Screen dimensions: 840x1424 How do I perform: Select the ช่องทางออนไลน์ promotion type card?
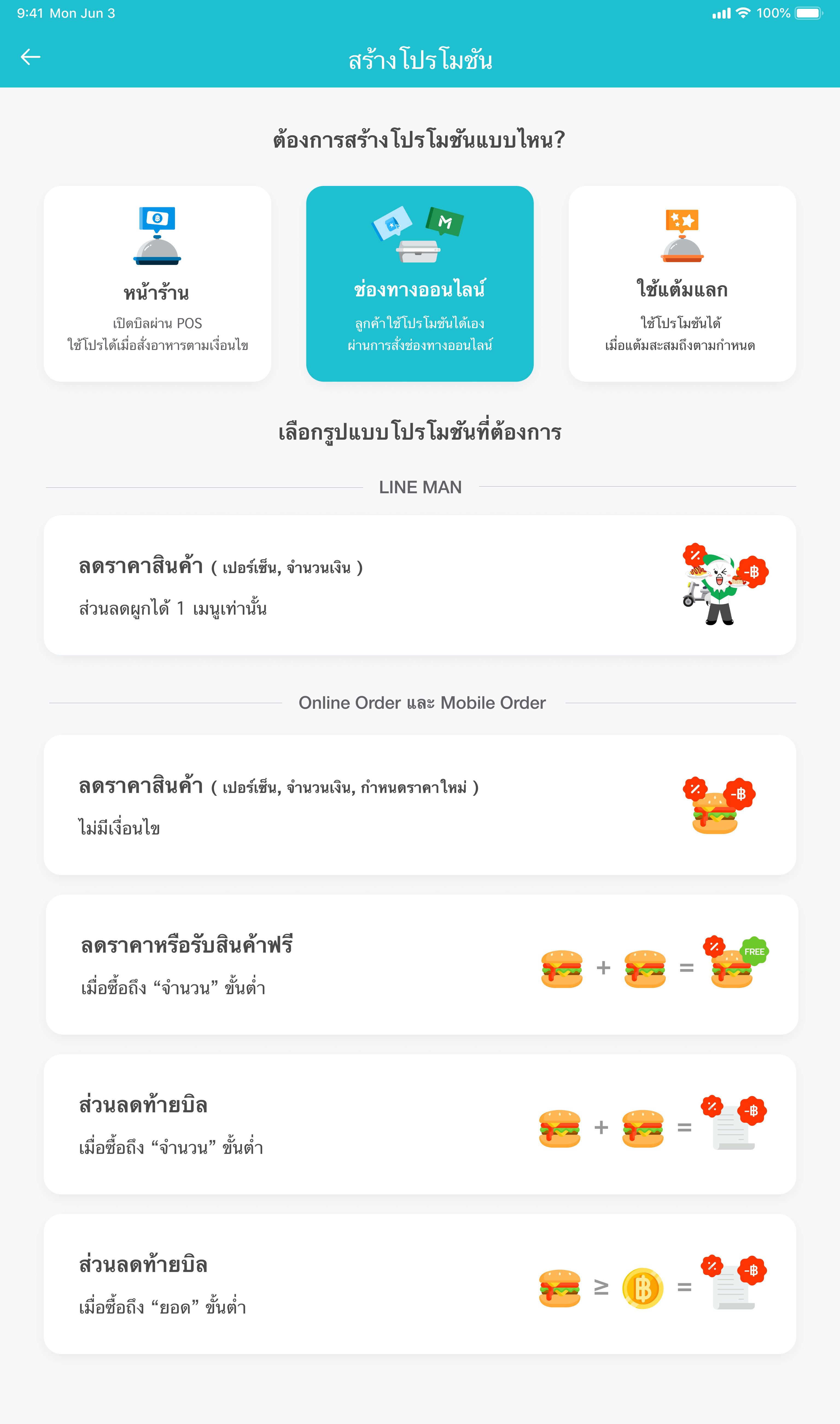tap(419, 283)
